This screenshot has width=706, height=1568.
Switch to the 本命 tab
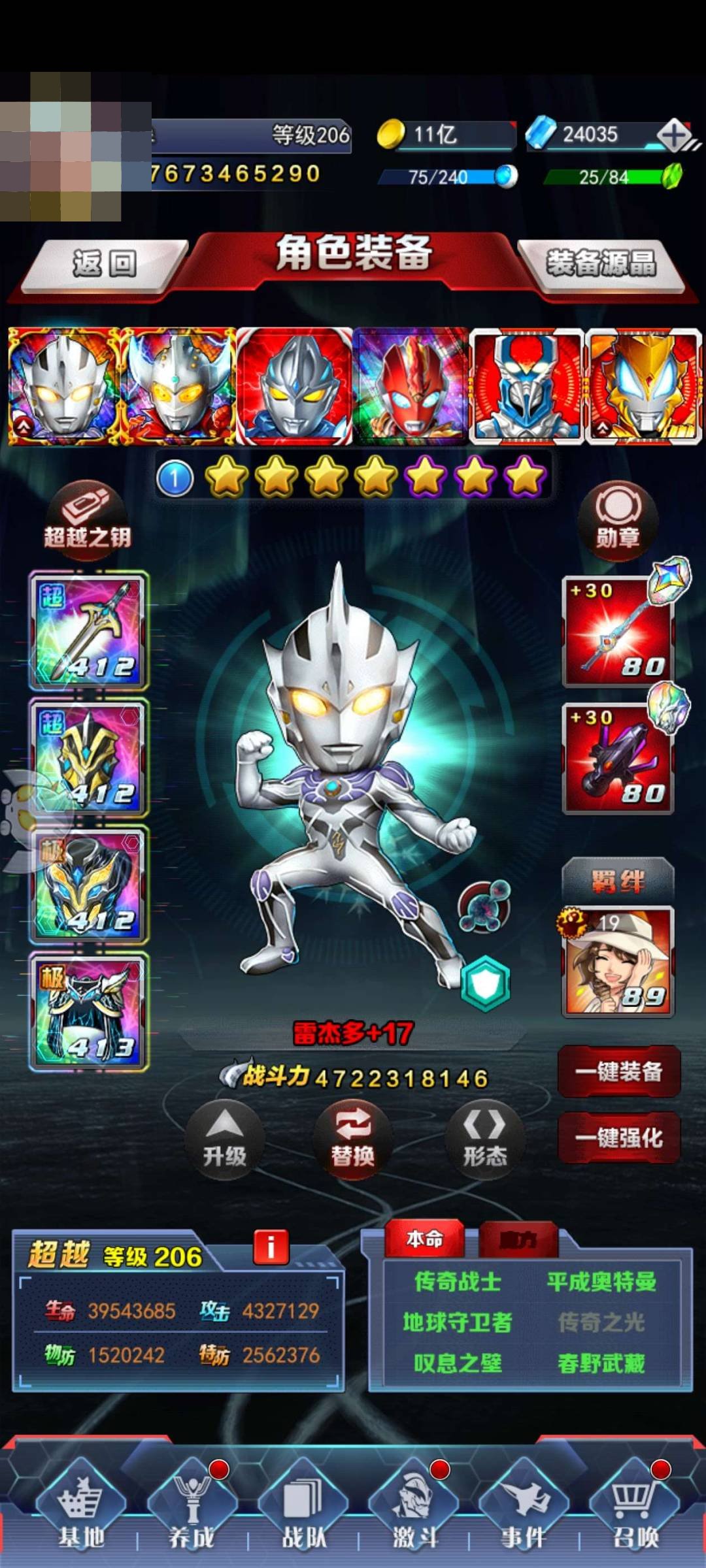click(x=424, y=1238)
